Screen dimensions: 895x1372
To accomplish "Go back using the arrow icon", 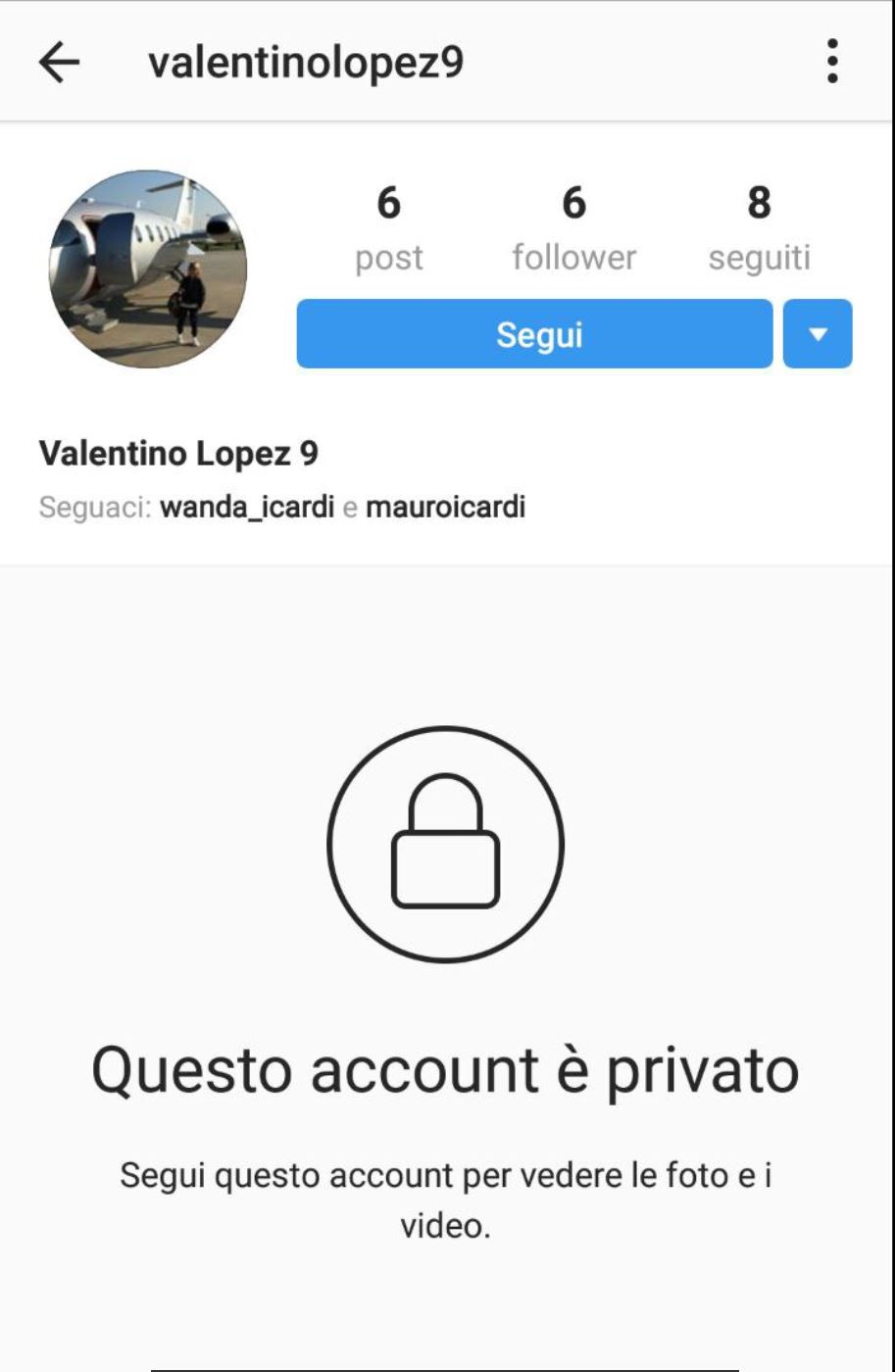I will pos(59,63).
